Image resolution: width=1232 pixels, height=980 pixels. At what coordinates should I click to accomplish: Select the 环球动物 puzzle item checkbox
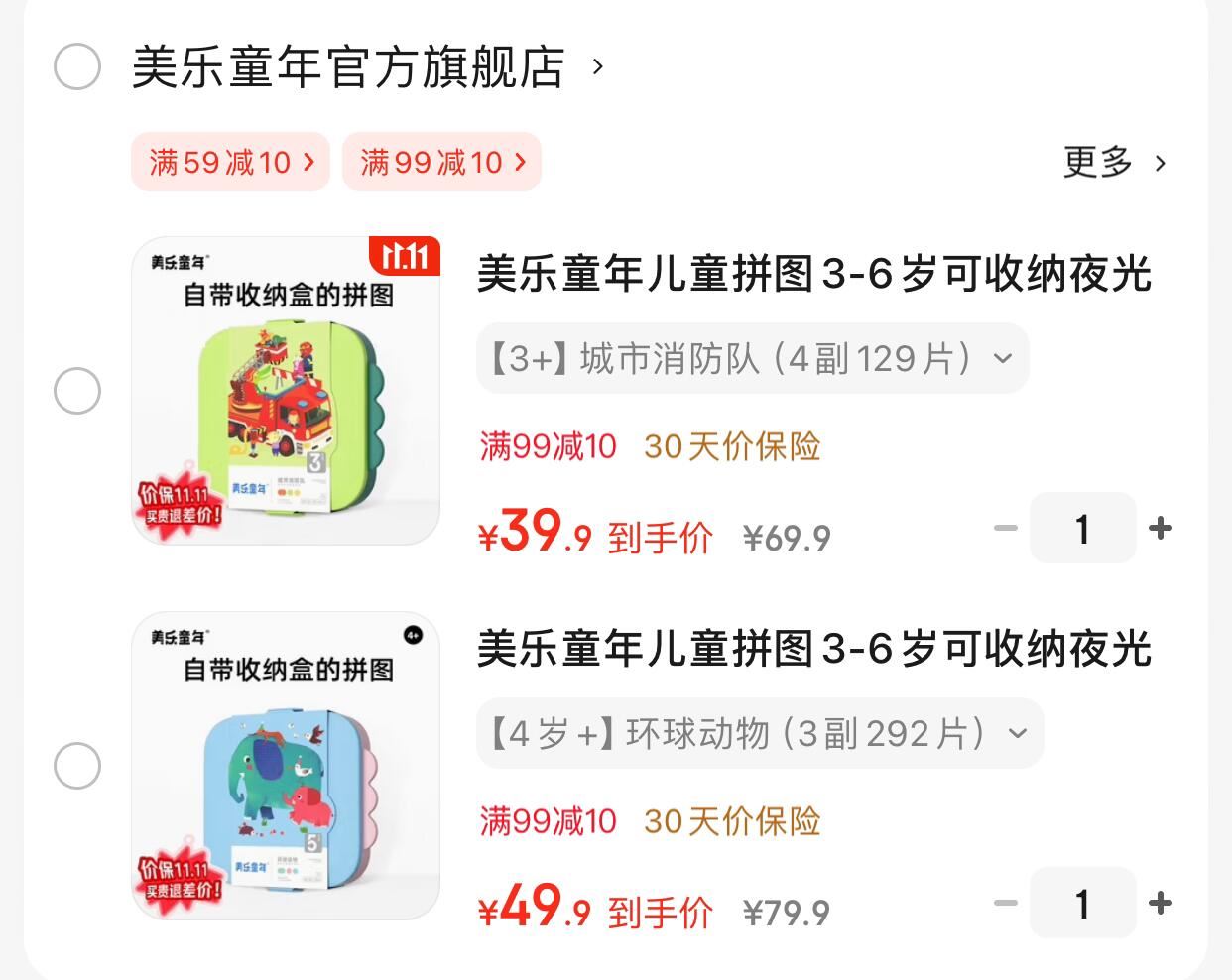point(77,766)
